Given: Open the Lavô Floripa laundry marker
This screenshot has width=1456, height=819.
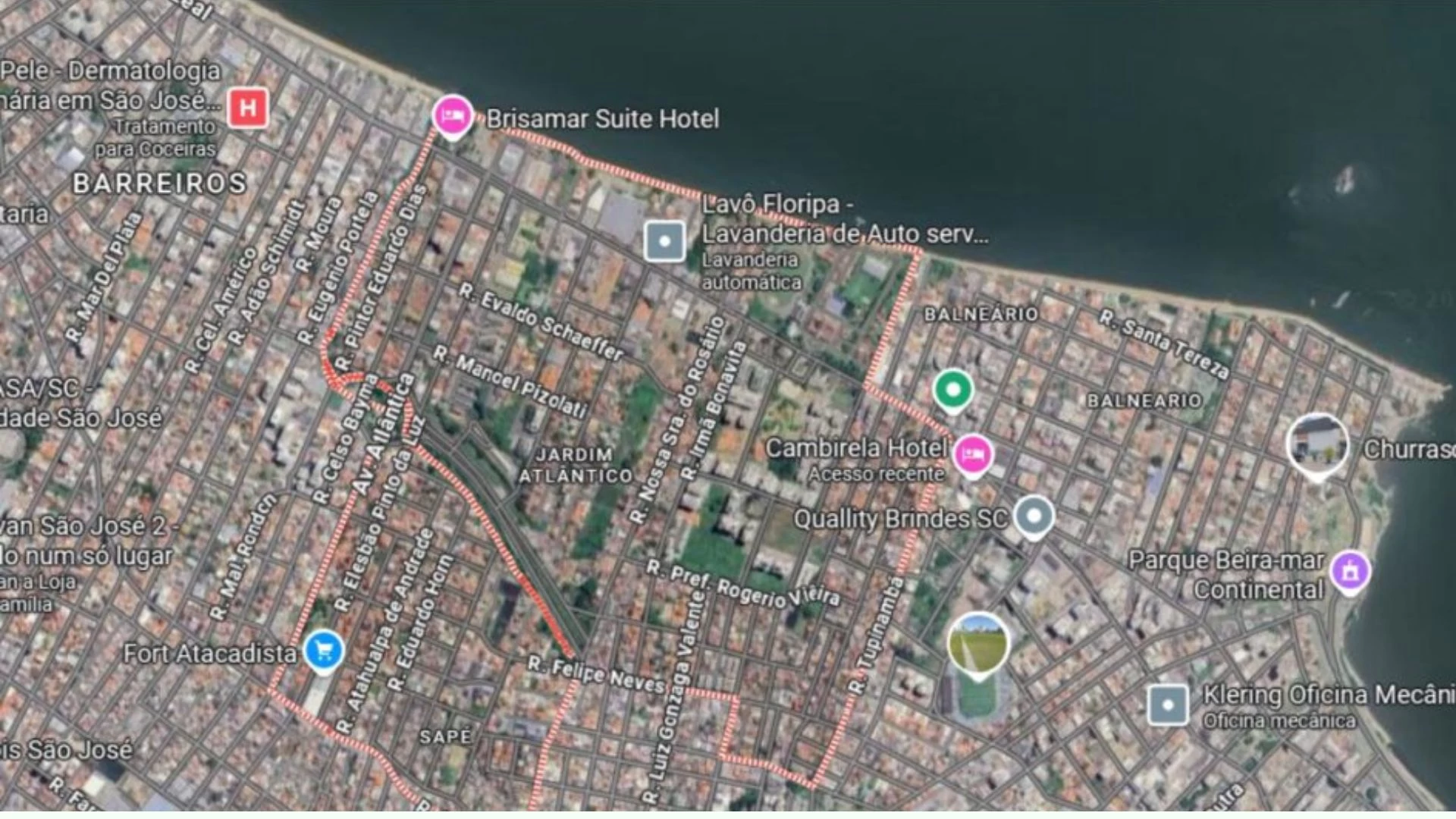Looking at the screenshot, I should coord(664,241).
